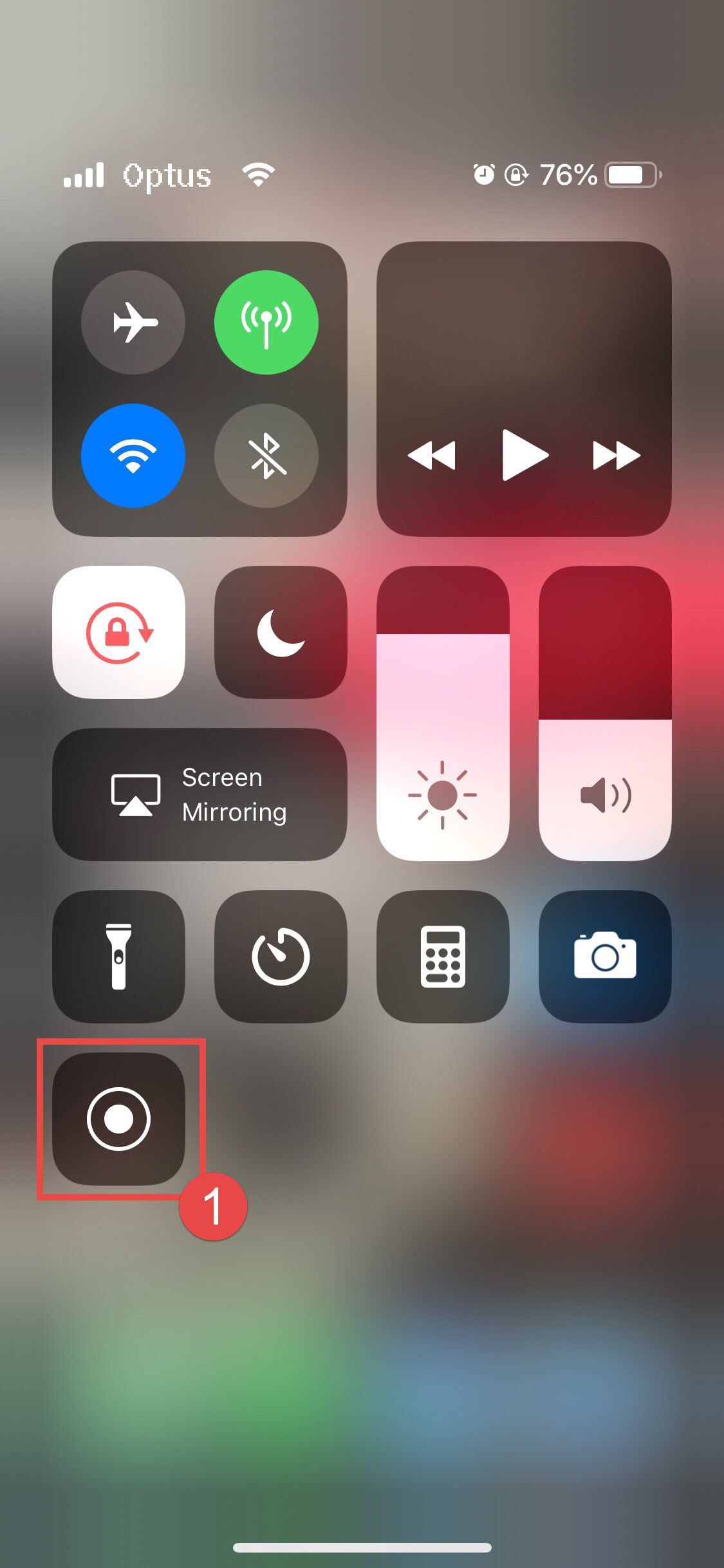This screenshot has height=1568, width=724.
Task: Turn on the flashlight
Action: coord(118,957)
